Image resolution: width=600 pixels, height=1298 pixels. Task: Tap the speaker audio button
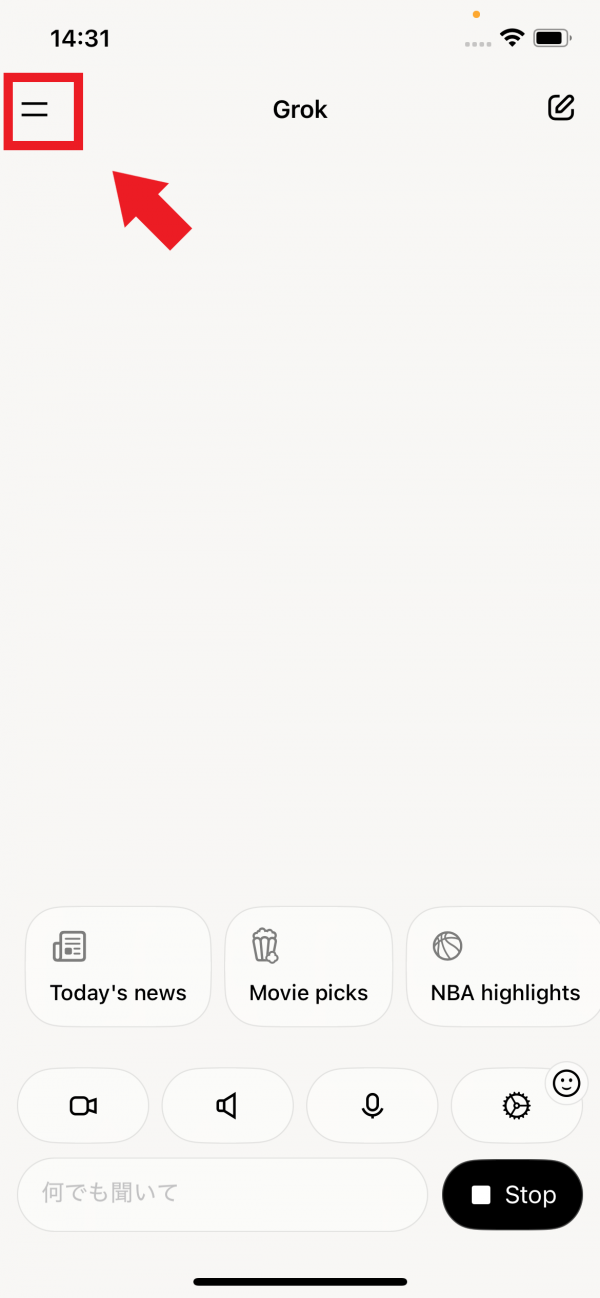click(x=228, y=1105)
